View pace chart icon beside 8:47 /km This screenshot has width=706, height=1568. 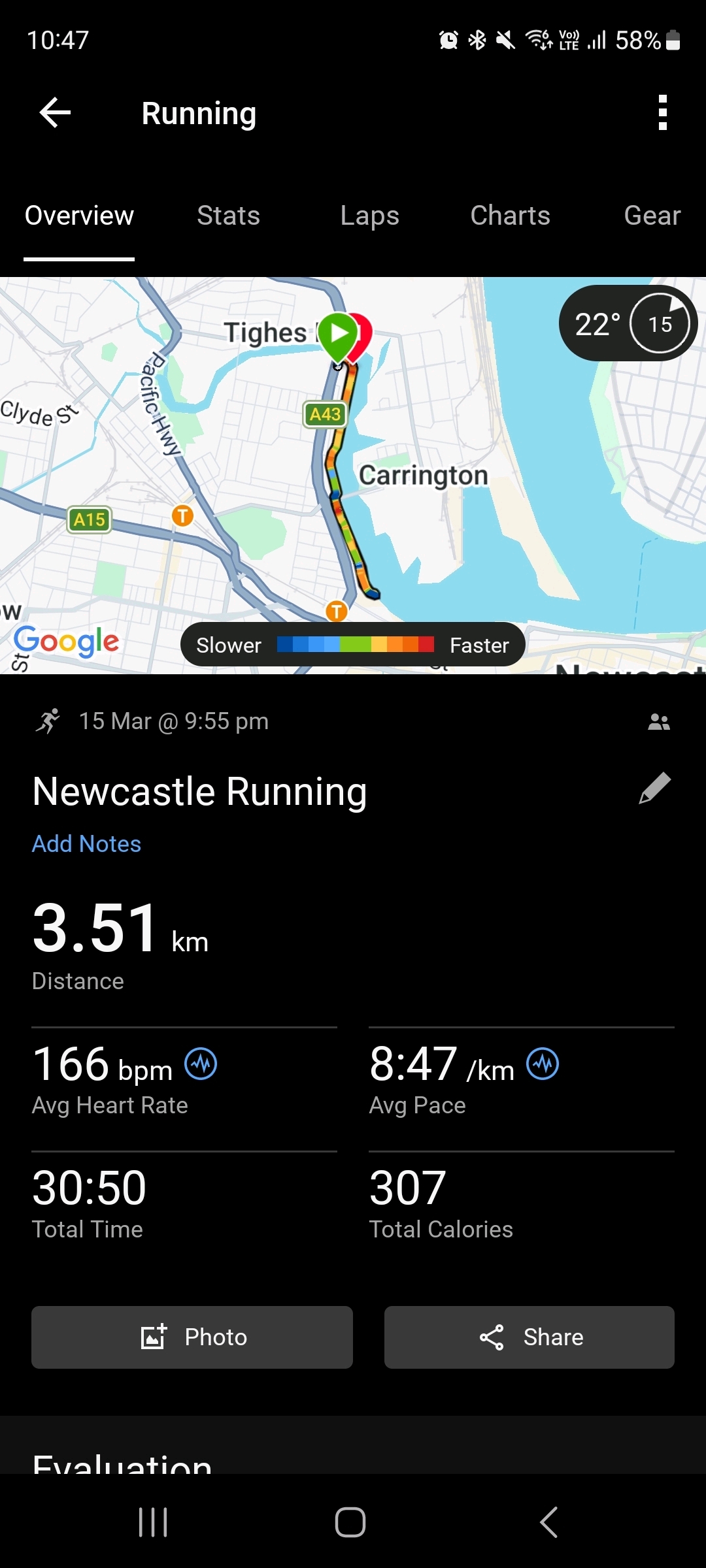[x=543, y=1064]
